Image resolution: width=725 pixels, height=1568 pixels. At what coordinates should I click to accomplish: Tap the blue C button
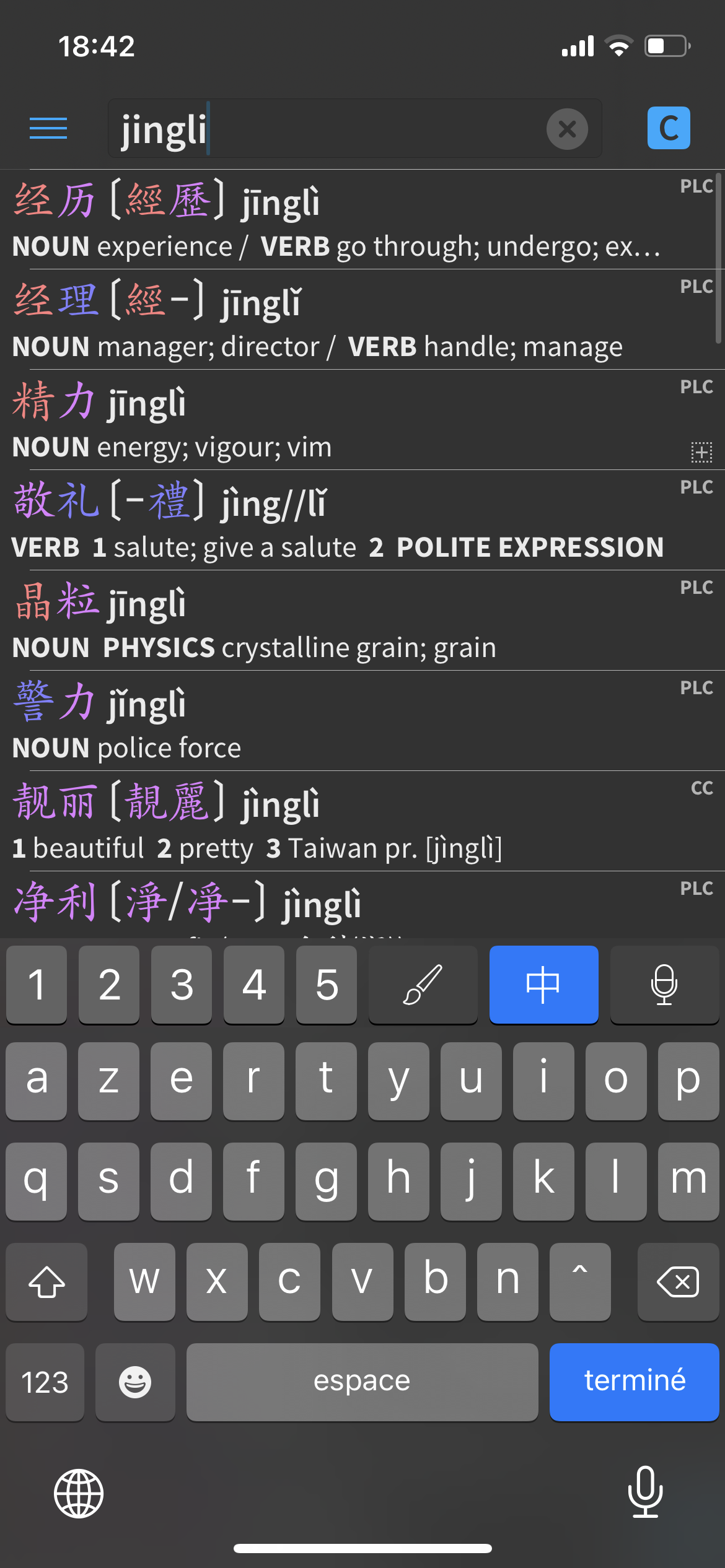coord(669,128)
